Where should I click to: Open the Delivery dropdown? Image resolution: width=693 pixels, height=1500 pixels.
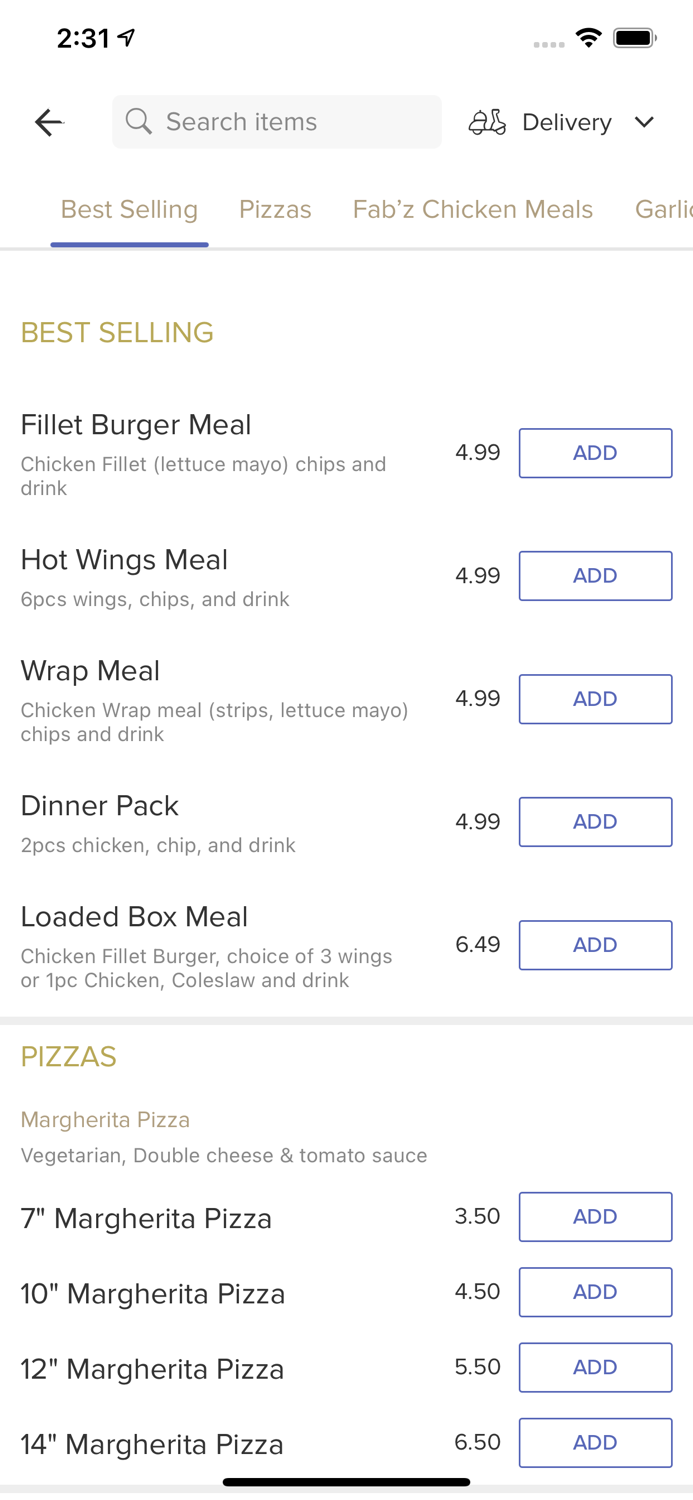[x=562, y=122]
